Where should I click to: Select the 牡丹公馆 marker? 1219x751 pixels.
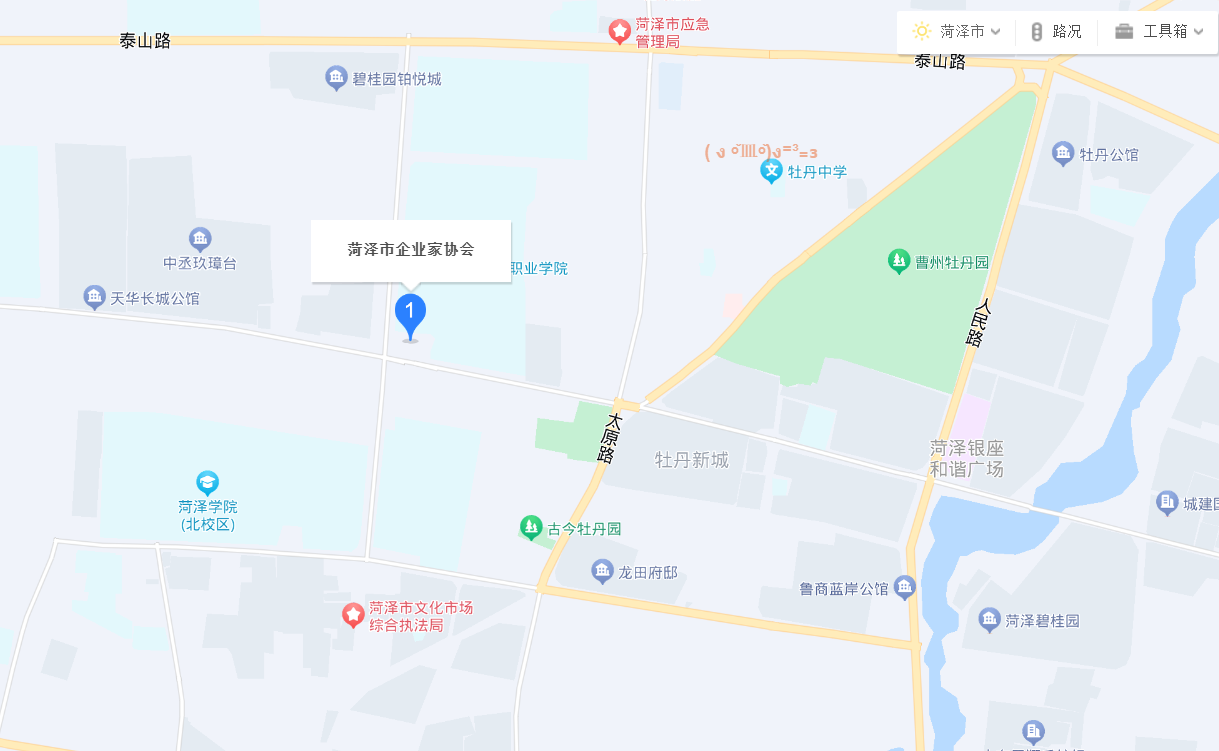point(1063,154)
